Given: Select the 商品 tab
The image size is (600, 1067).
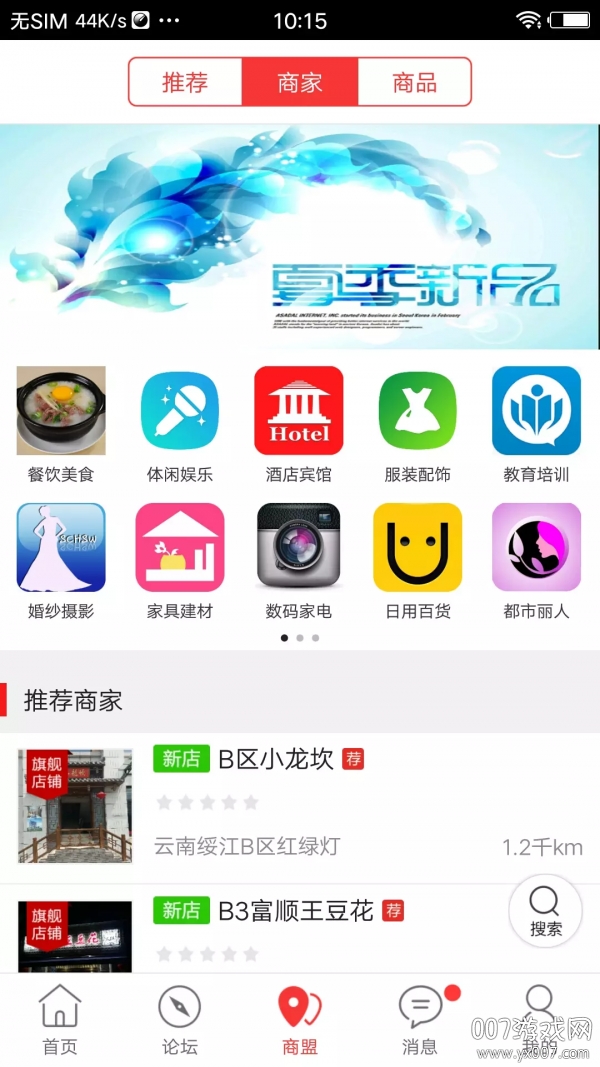Looking at the screenshot, I should point(414,82).
